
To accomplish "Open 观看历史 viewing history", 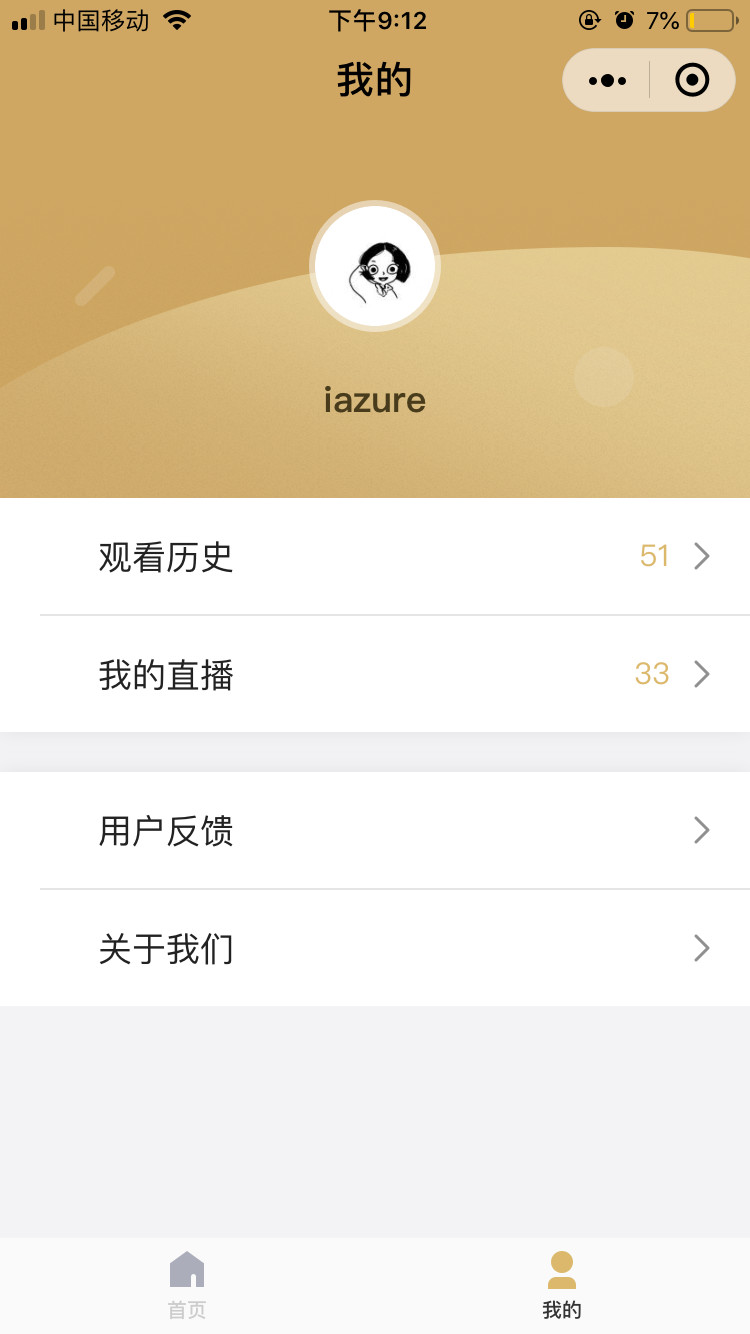I will click(375, 556).
